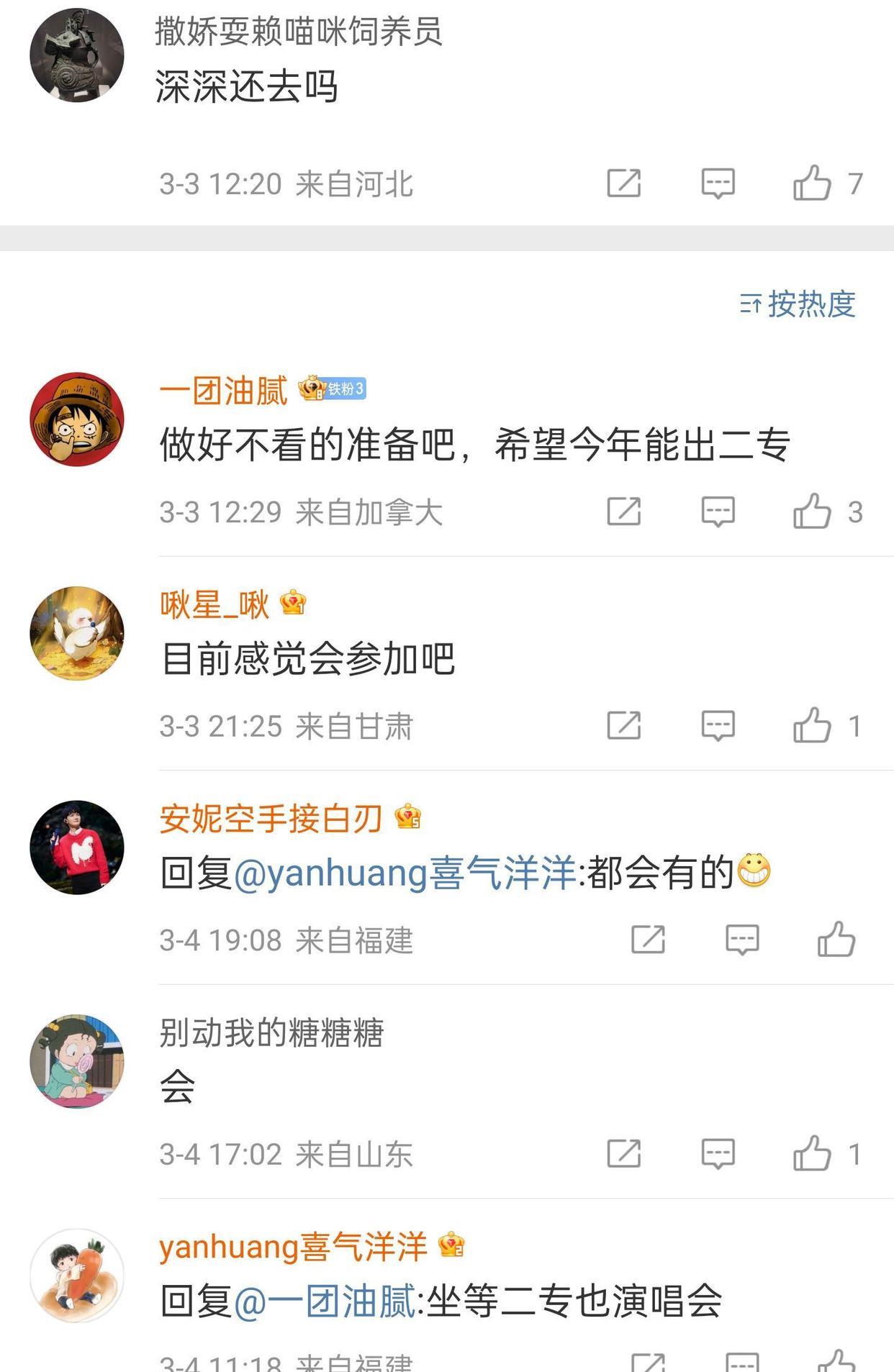Open the comment bubble on 啾星_啾's reply
The image size is (894, 1372).
(718, 725)
